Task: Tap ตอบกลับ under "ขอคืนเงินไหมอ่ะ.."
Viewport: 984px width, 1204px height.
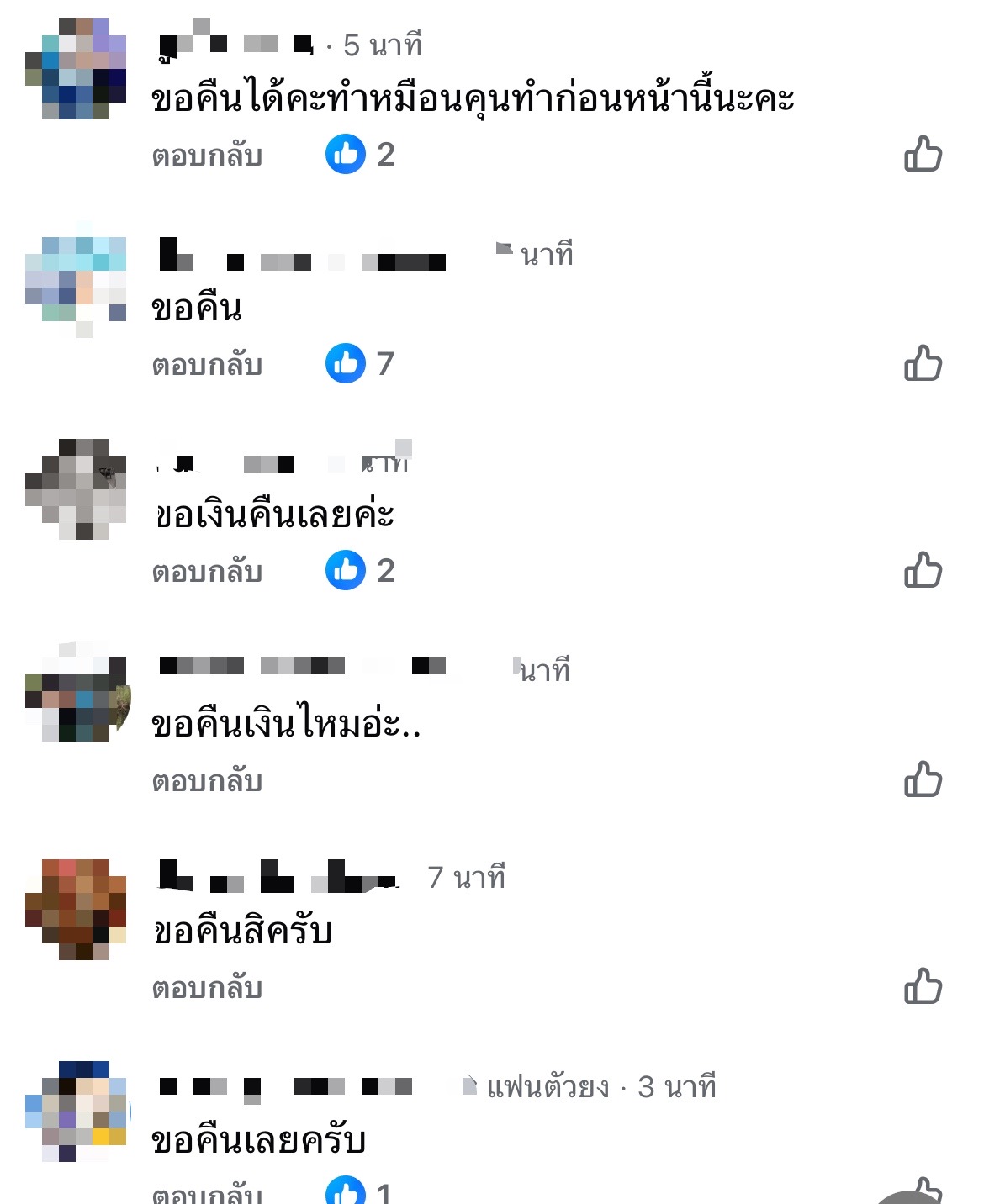Action: [207, 781]
